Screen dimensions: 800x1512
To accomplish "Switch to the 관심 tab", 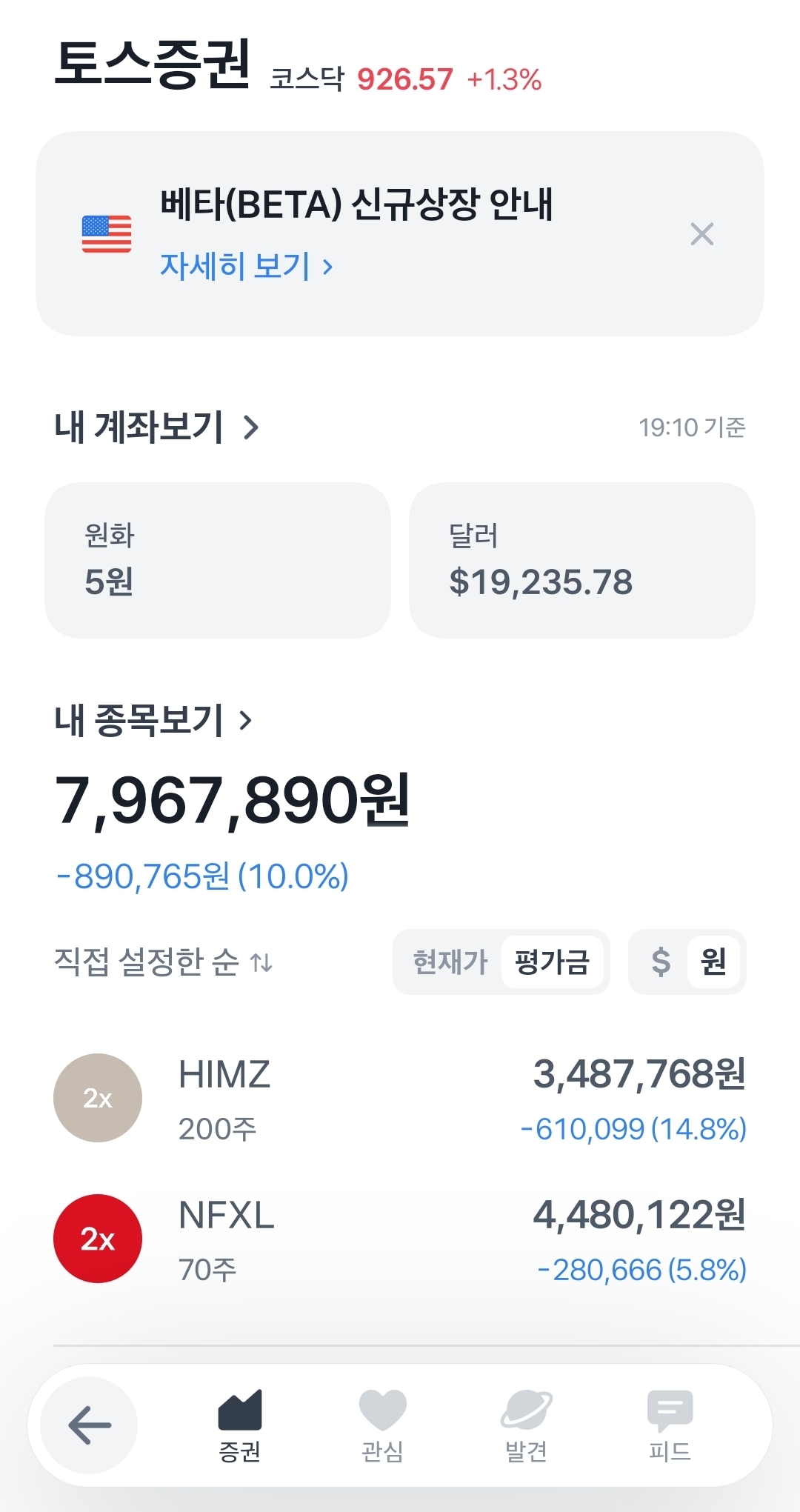I will [382, 1427].
